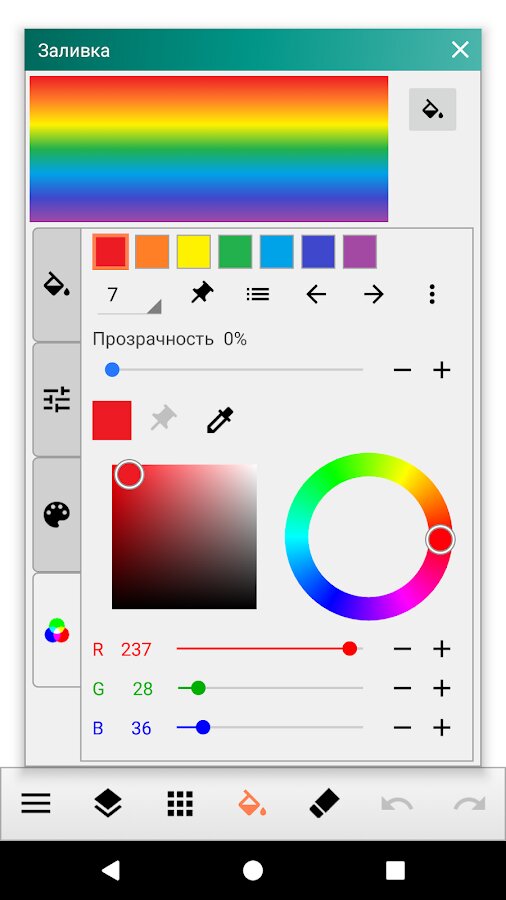This screenshot has height=900, width=506.
Task: Open the gradient color count dropdown showing 7
Action: click(129, 297)
